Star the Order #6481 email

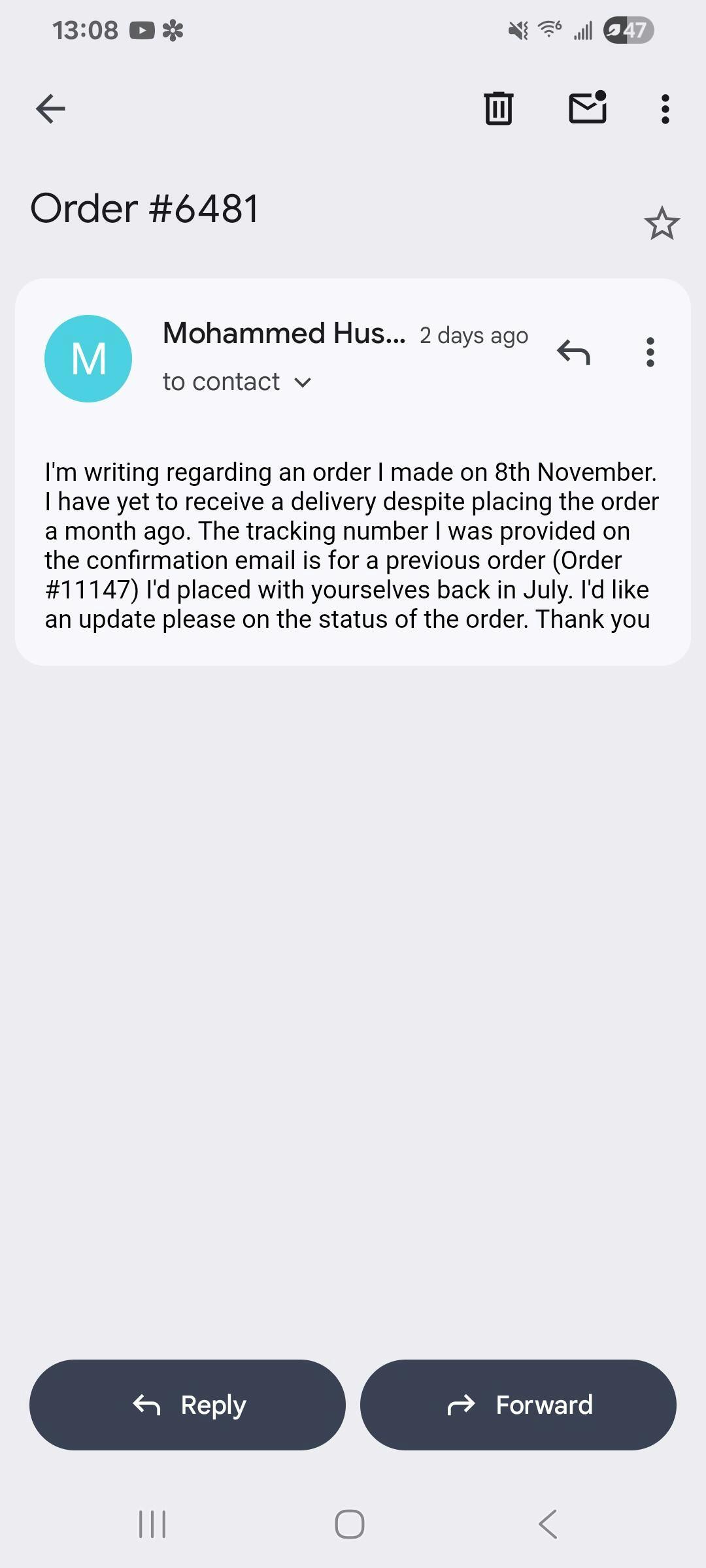click(662, 223)
